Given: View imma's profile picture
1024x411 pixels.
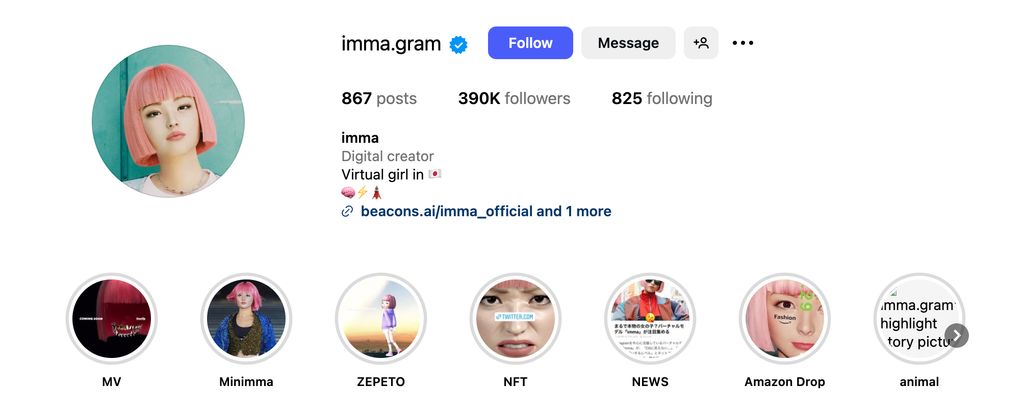Looking at the screenshot, I should pos(168,121).
